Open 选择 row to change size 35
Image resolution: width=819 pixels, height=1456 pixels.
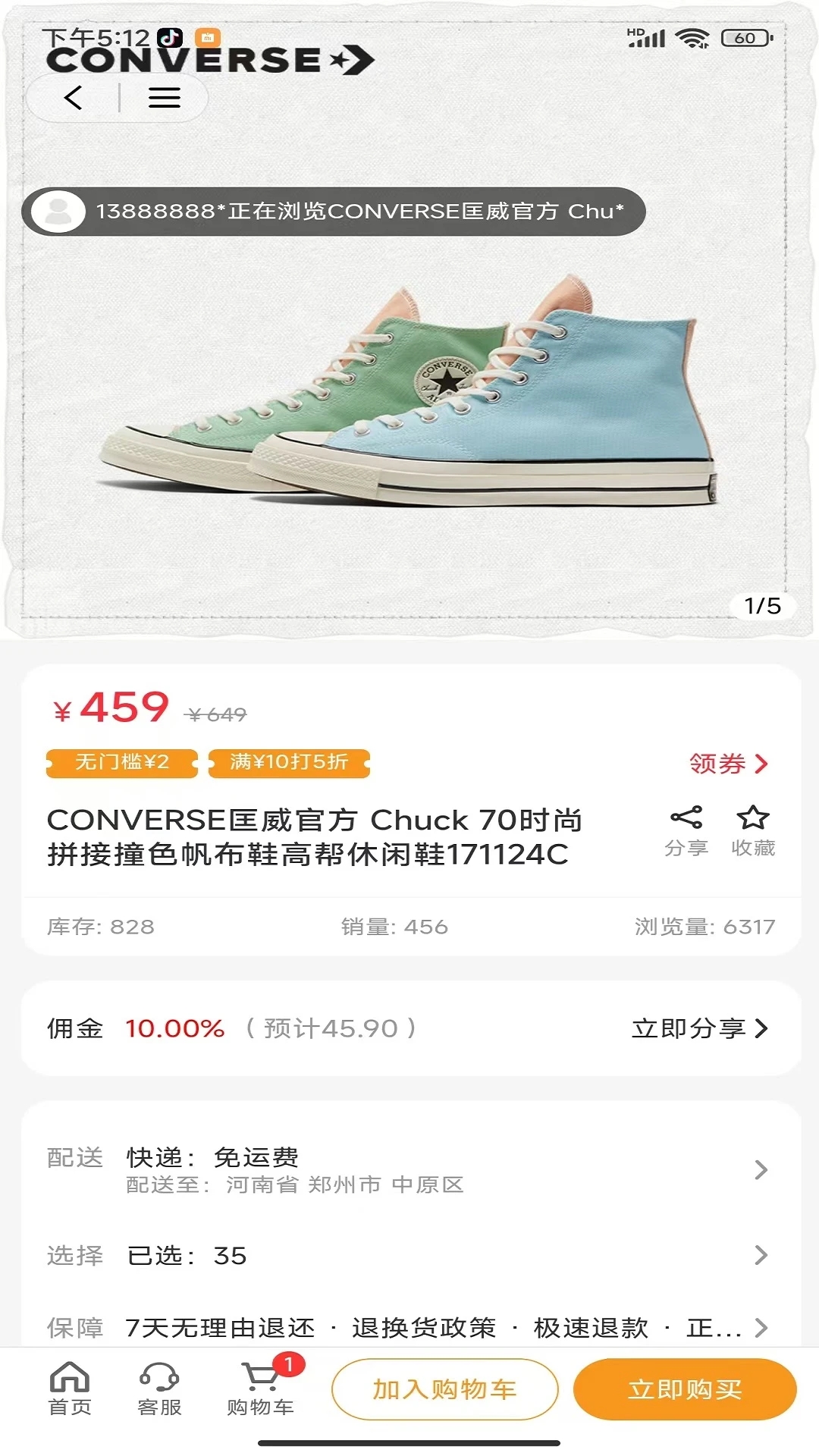(x=409, y=1255)
